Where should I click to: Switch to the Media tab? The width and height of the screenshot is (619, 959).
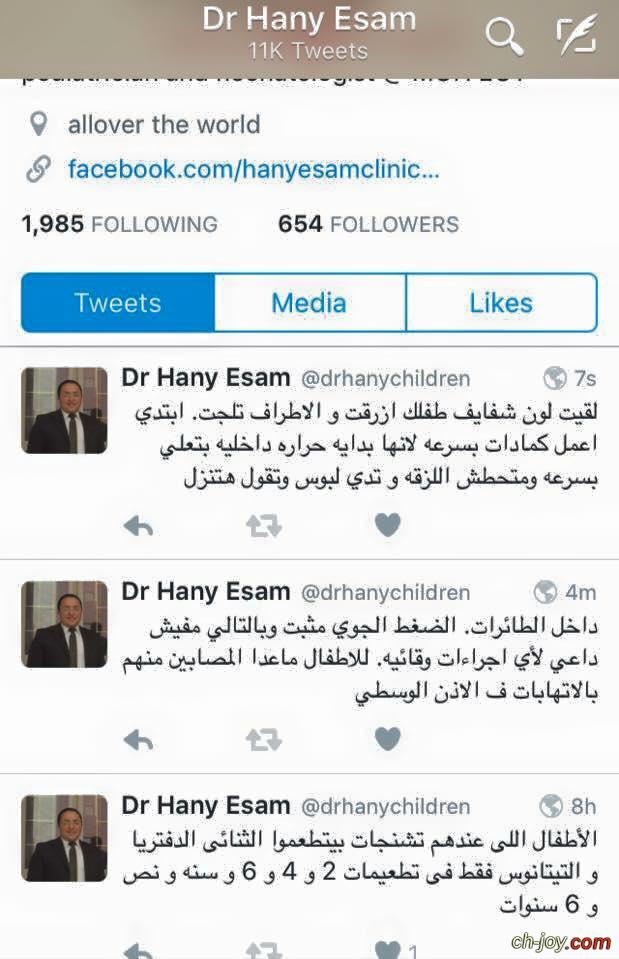[309, 303]
